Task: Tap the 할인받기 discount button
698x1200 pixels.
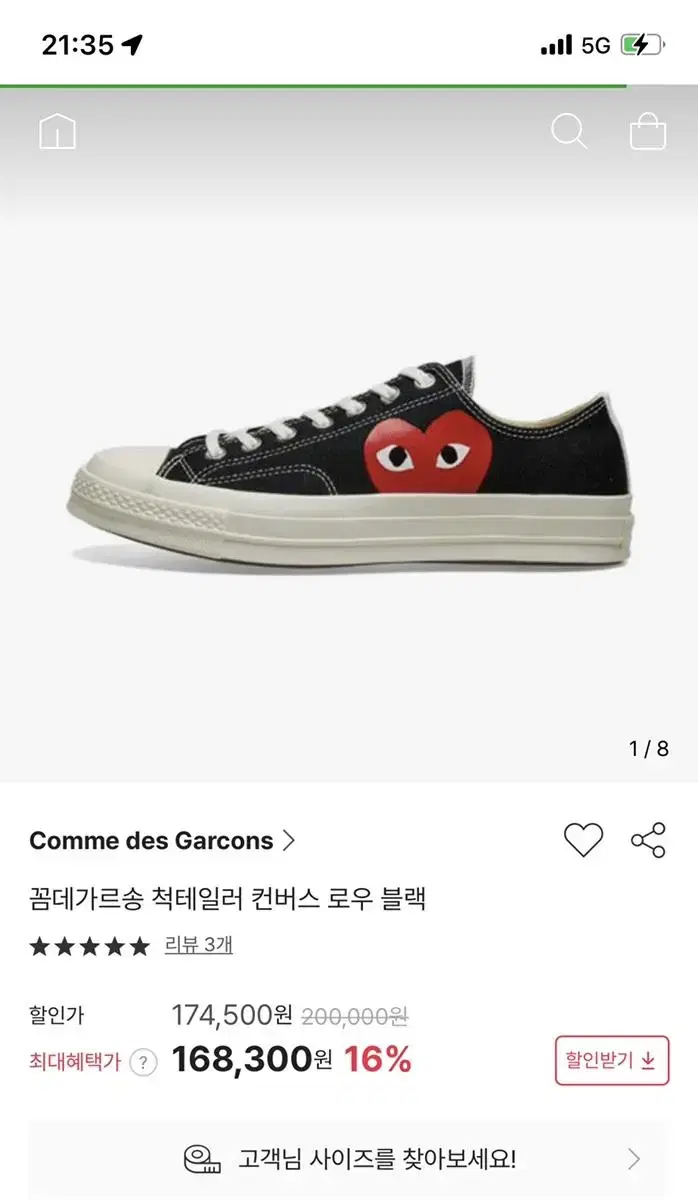Action: tap(612, 1061)
